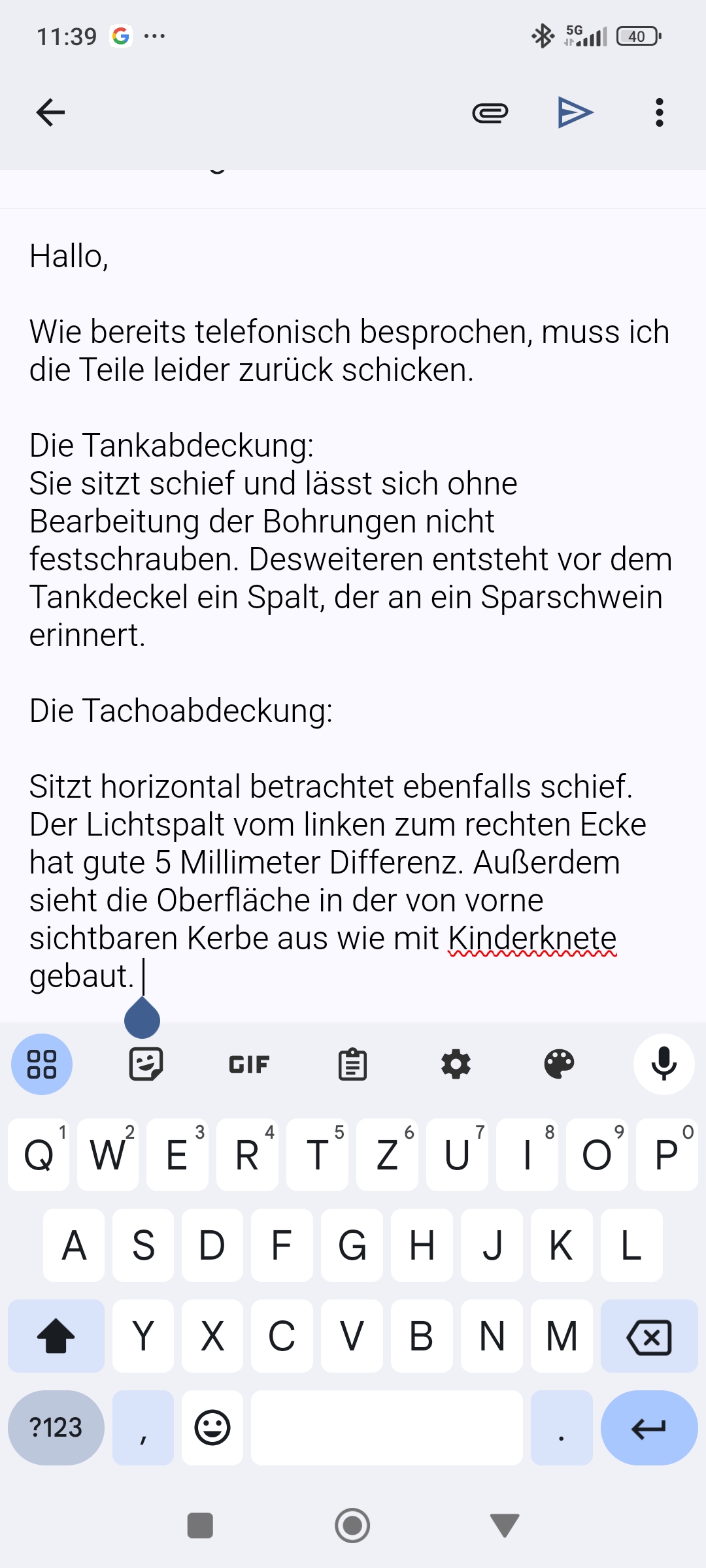Viewport: 706px width, 1568px height.
Task: Open the keyboard apps grid menu
Action: [42, 1064]
